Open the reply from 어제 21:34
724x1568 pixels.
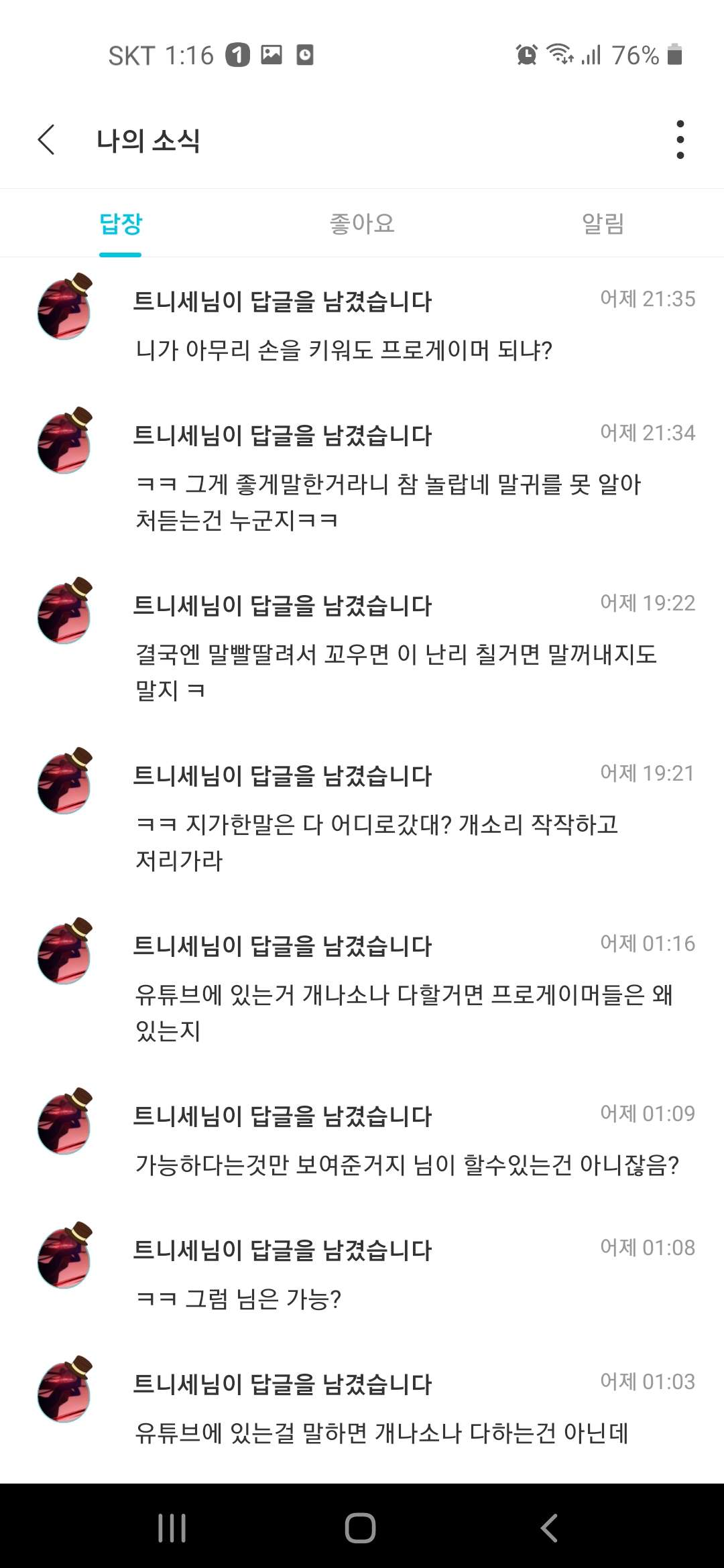pos(362,476)
